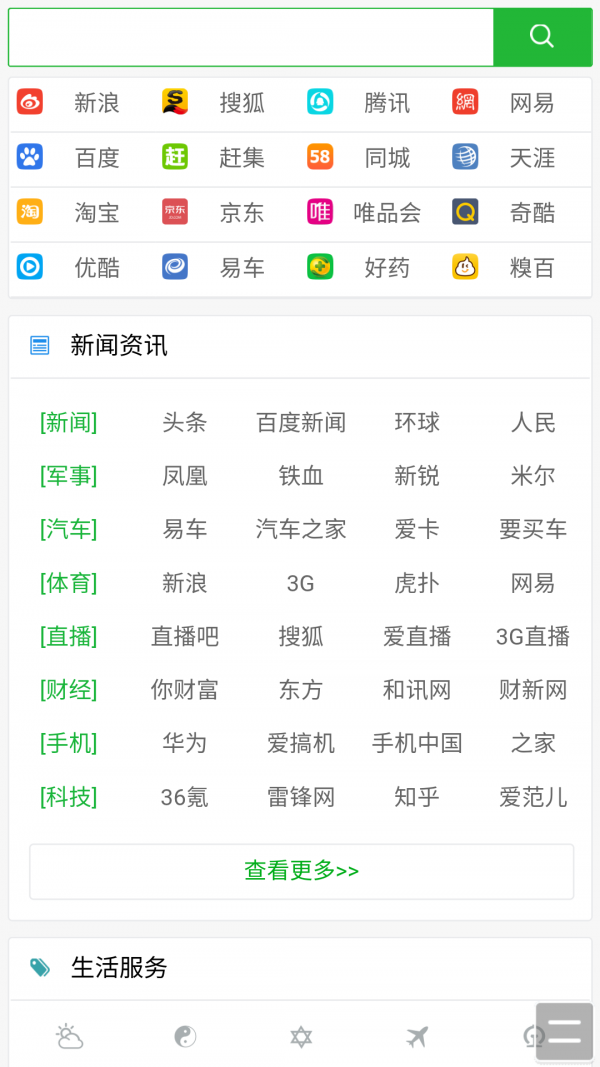Open the 百度新闻 link

[x=301, y=422]
